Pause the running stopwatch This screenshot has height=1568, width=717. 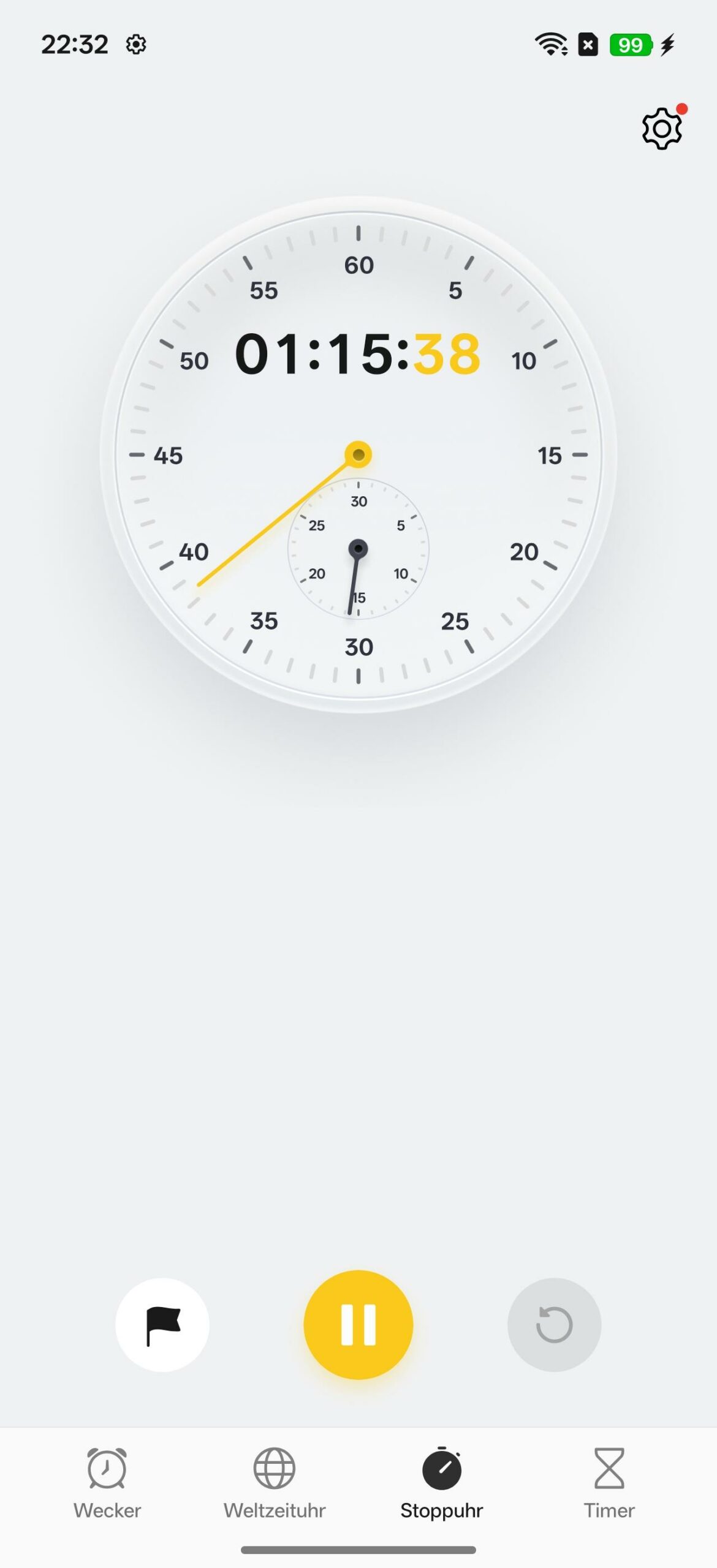358,1324
